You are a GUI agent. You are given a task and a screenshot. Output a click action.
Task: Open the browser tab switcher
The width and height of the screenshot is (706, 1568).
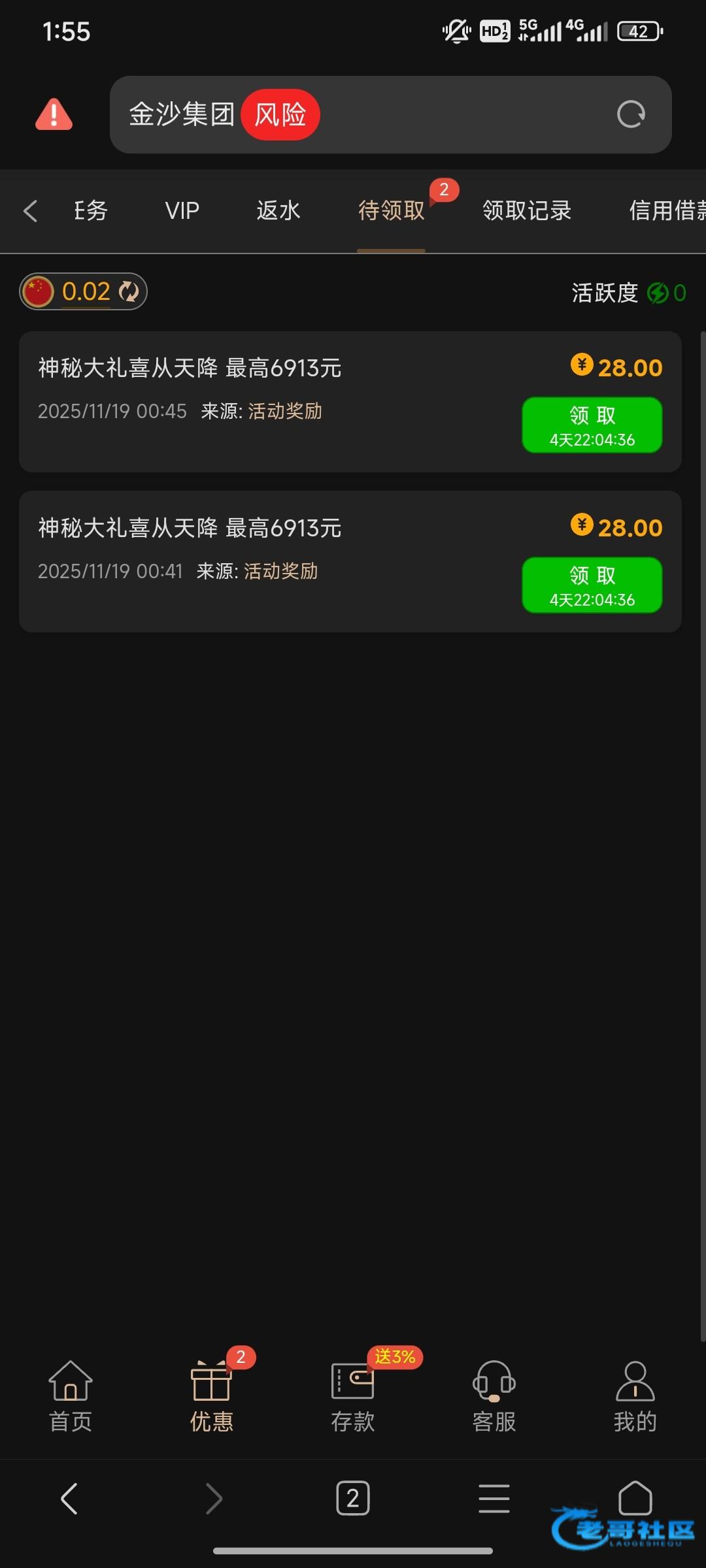click(353, 1498)
